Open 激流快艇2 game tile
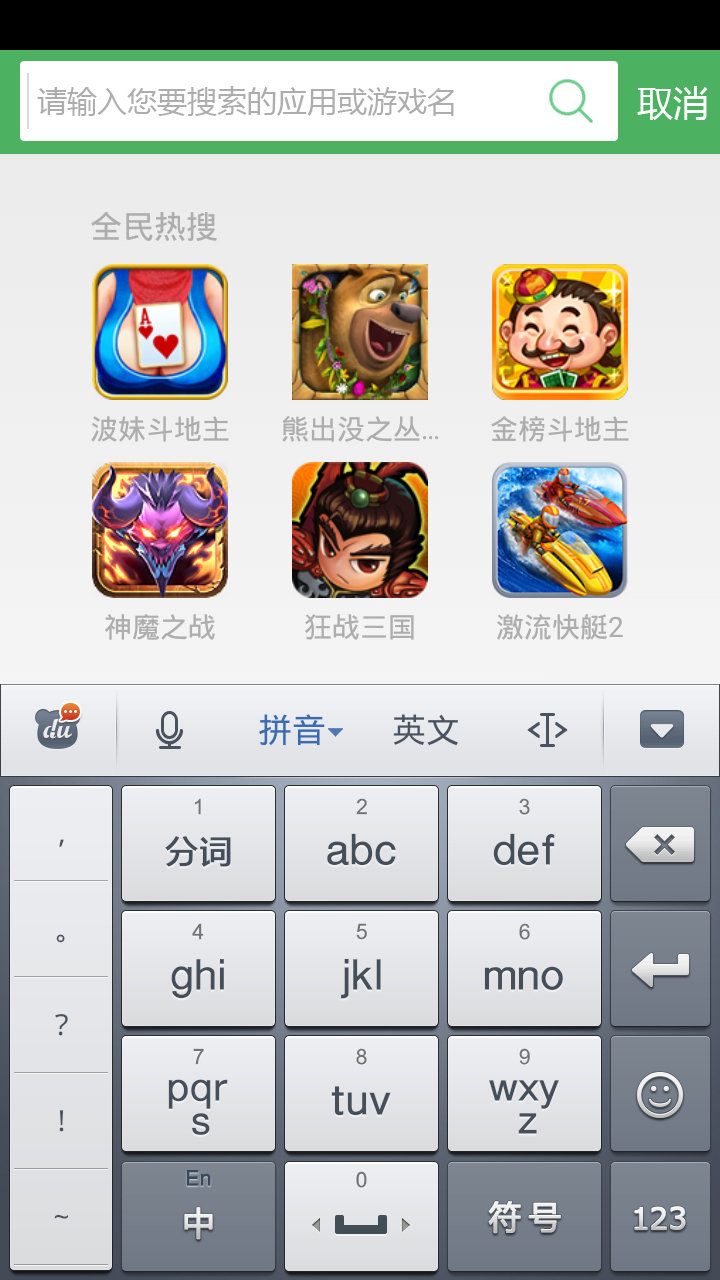Viewport: 720px width, 1280px height. tap(560, 530)
